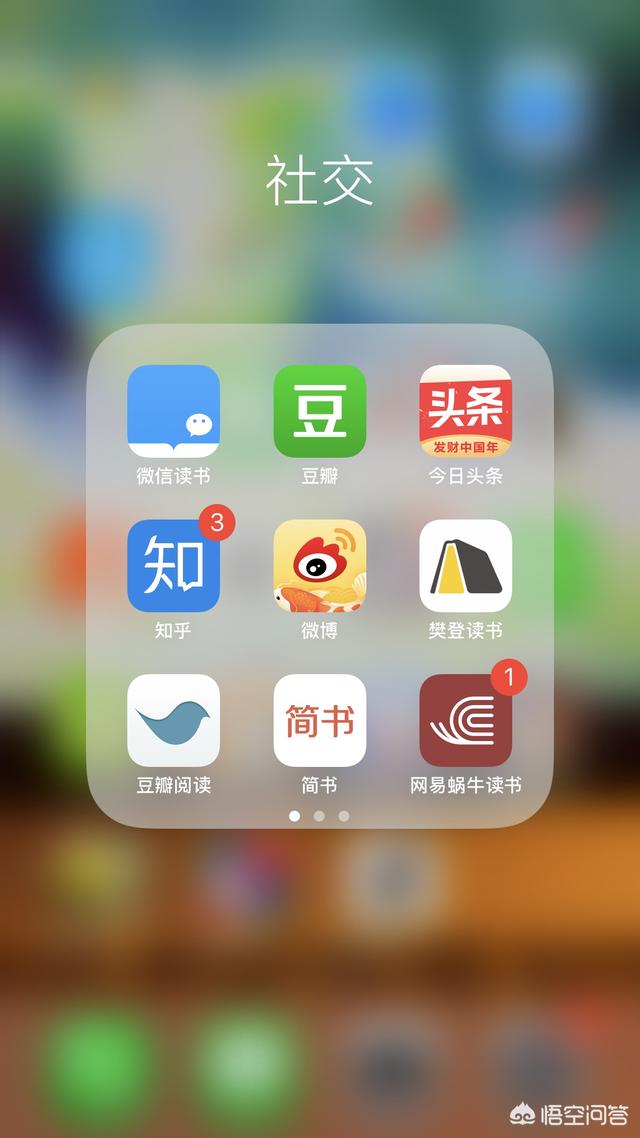Launch the 微博 app
The width and height of the screenshot is (640, 1138).
[319, 565]
